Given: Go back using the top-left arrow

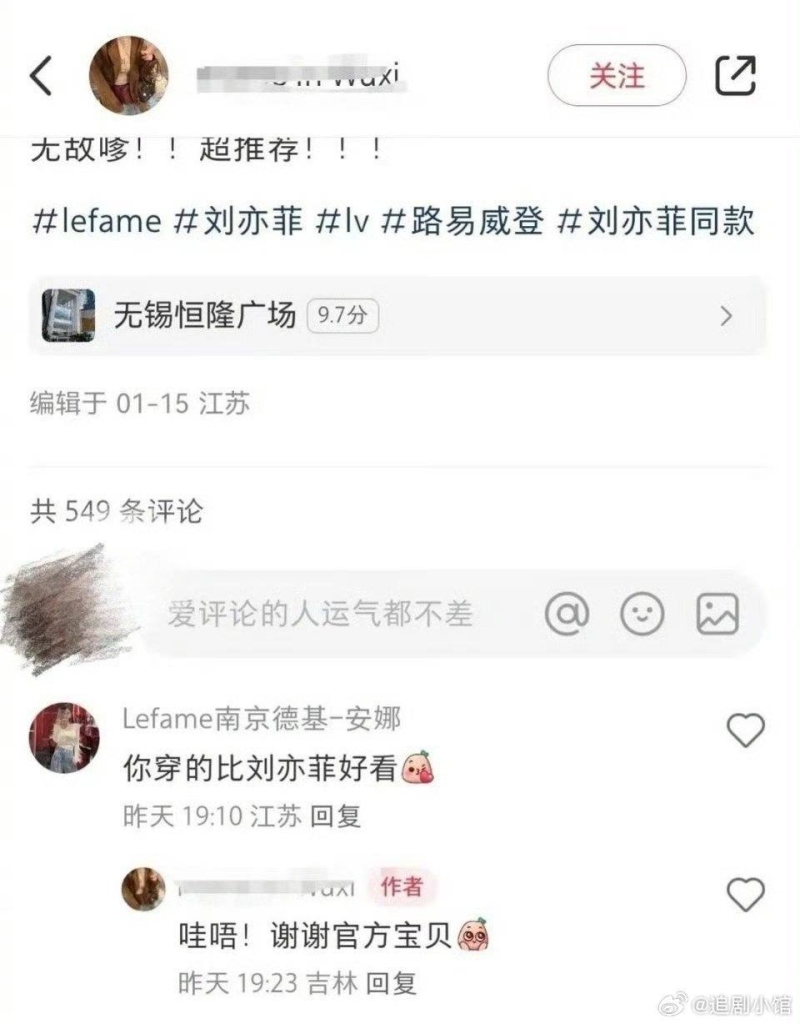Looking at the screenshot, I should [41, 76].
